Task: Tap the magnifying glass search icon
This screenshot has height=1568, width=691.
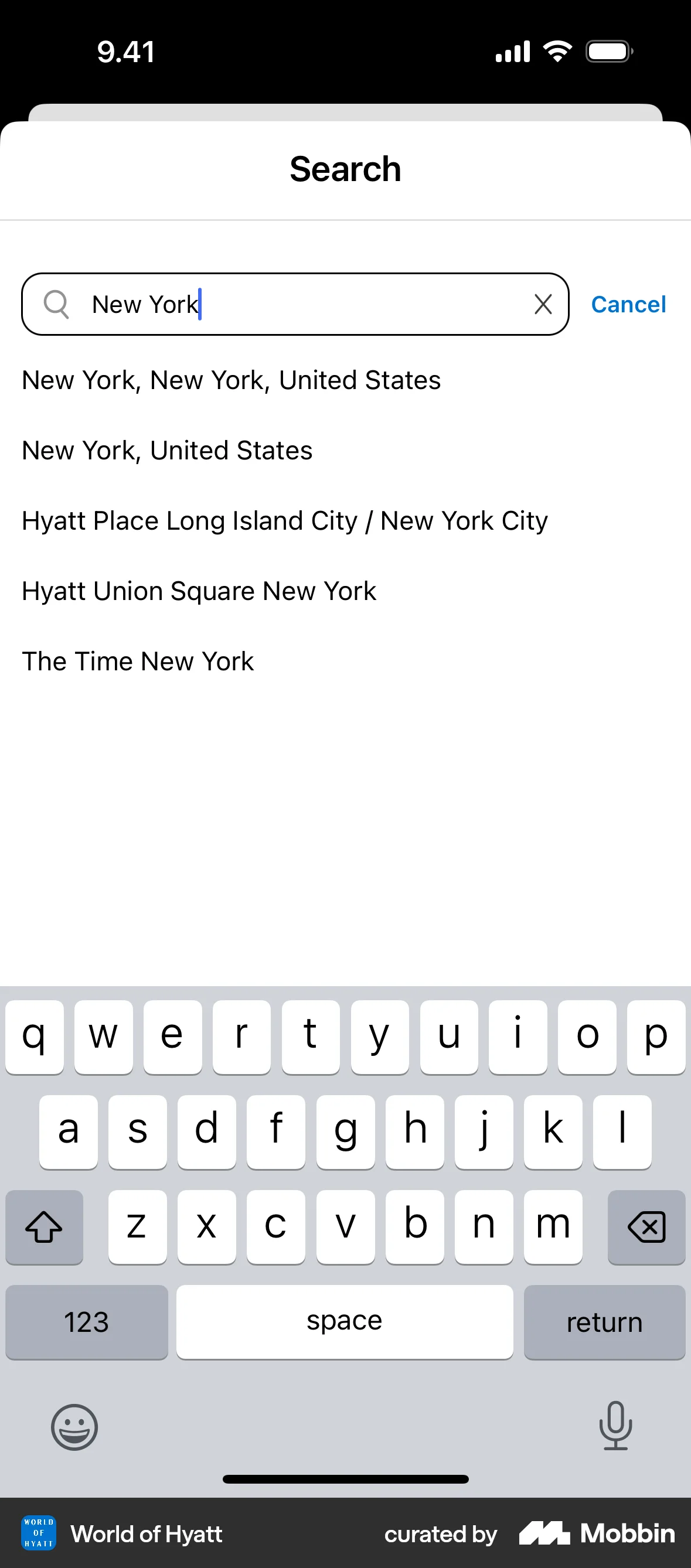Action: (57, 304)
